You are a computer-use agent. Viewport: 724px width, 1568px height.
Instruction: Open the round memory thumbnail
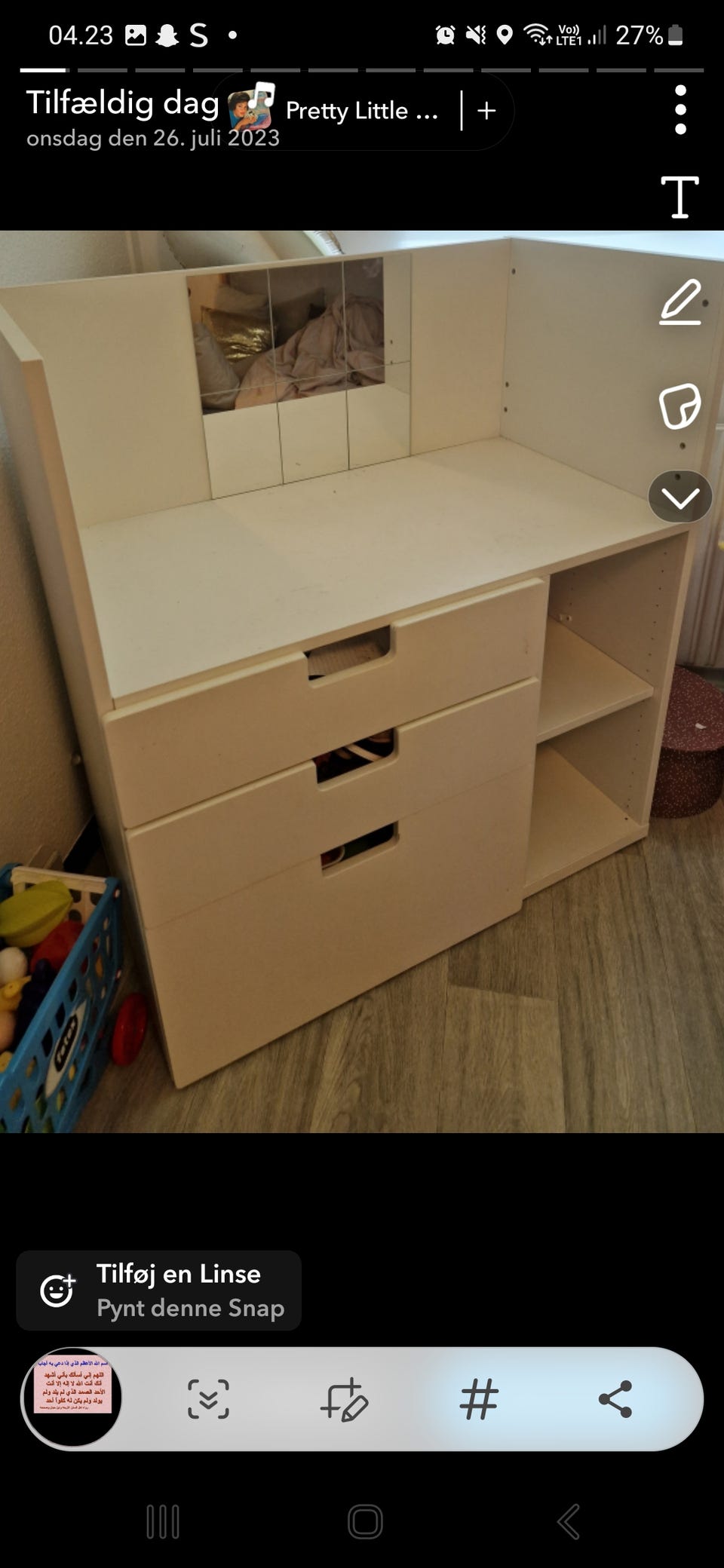(x=72, y=1398)
